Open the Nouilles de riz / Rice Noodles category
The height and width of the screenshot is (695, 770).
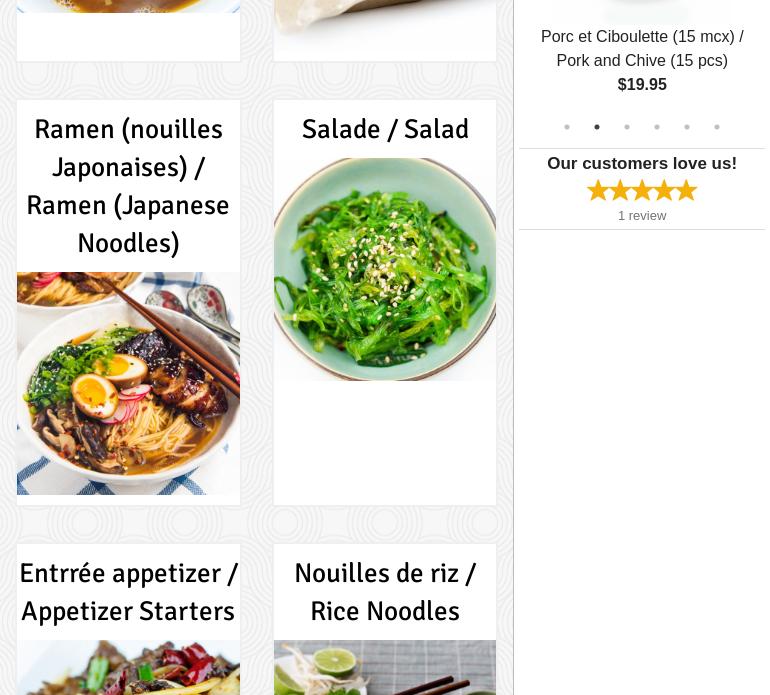[x=385, y=592]
